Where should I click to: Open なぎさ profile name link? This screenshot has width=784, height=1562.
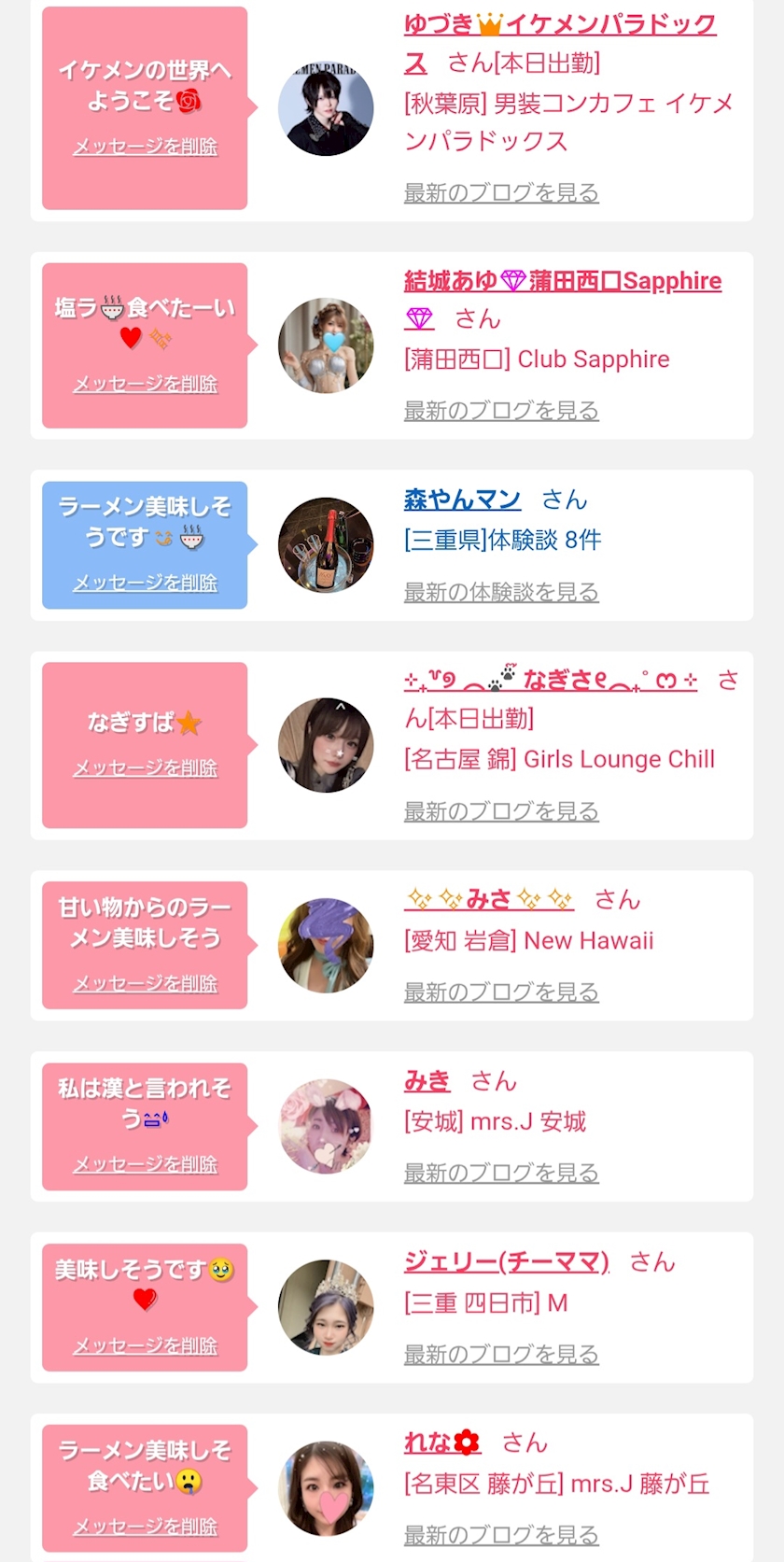(x=551, y=681)
